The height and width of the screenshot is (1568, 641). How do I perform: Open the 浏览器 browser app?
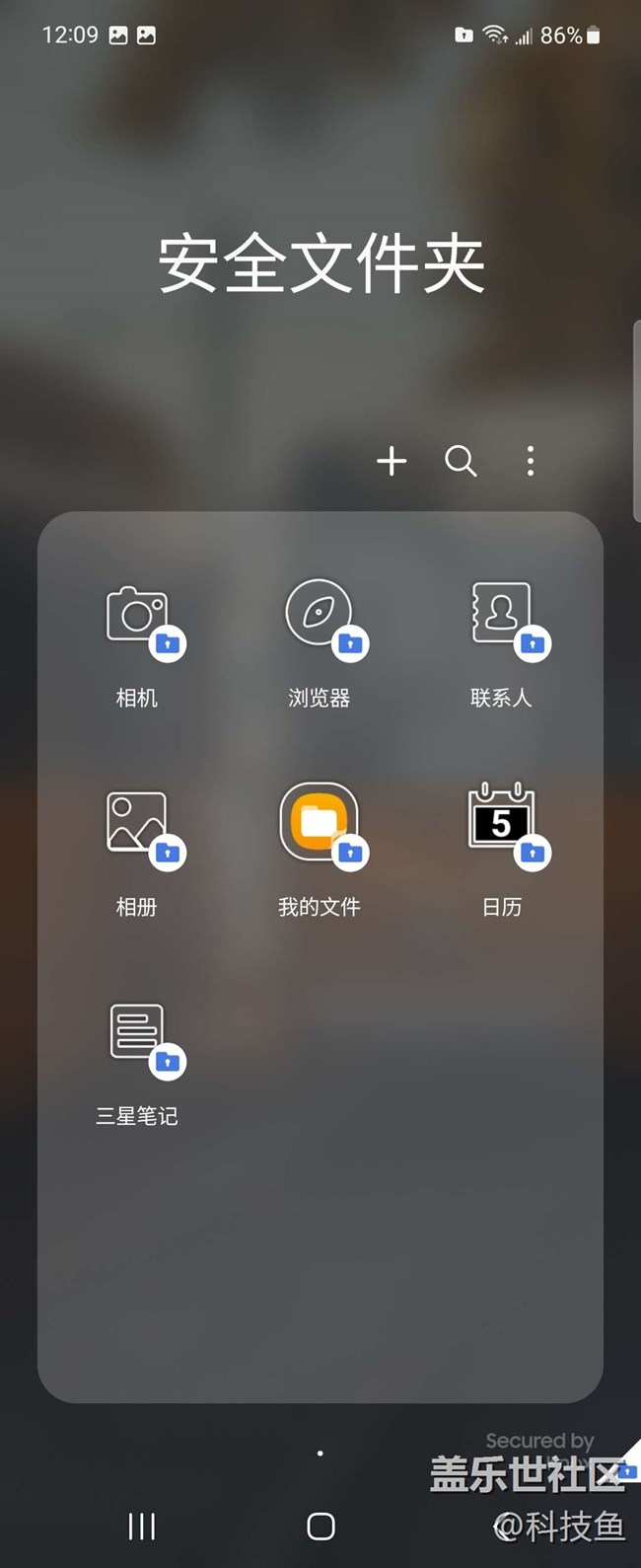[319, 615]
